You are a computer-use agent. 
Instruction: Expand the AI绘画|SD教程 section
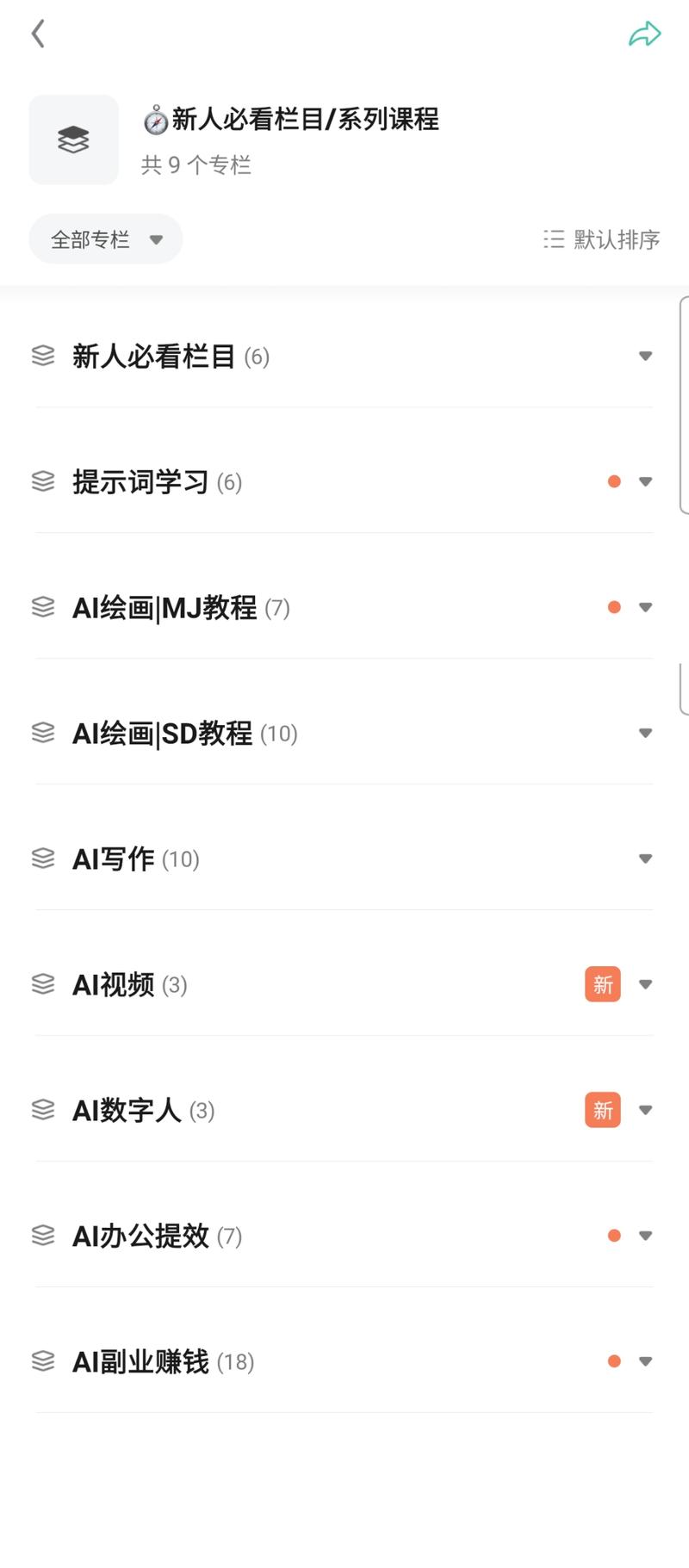646,733
